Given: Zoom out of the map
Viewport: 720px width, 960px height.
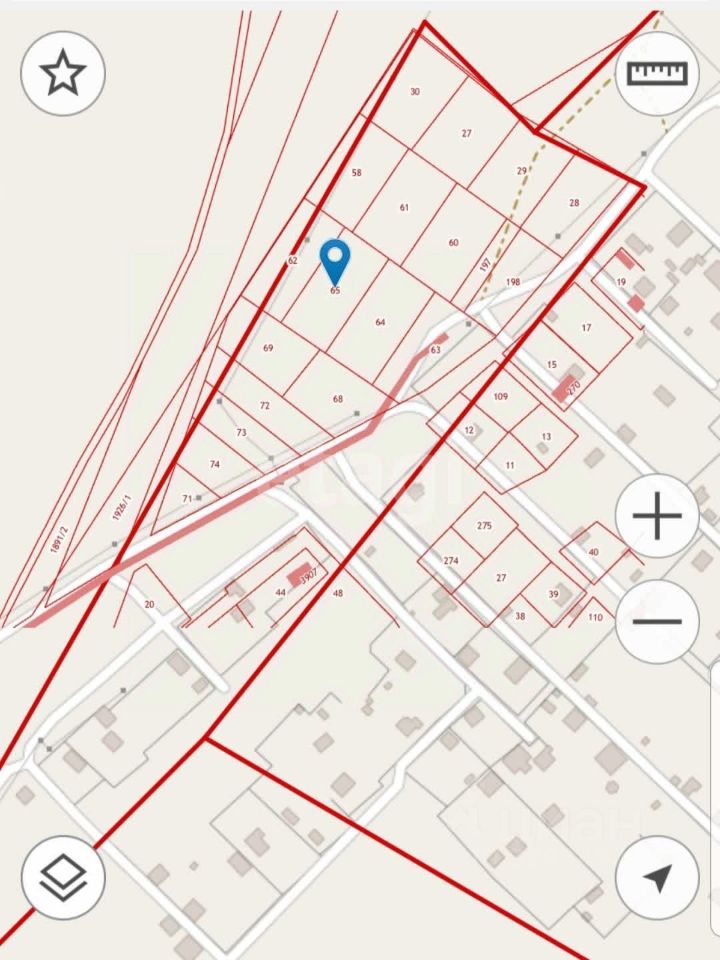Looking at the screenshot, I should click(x=657, y=621).
